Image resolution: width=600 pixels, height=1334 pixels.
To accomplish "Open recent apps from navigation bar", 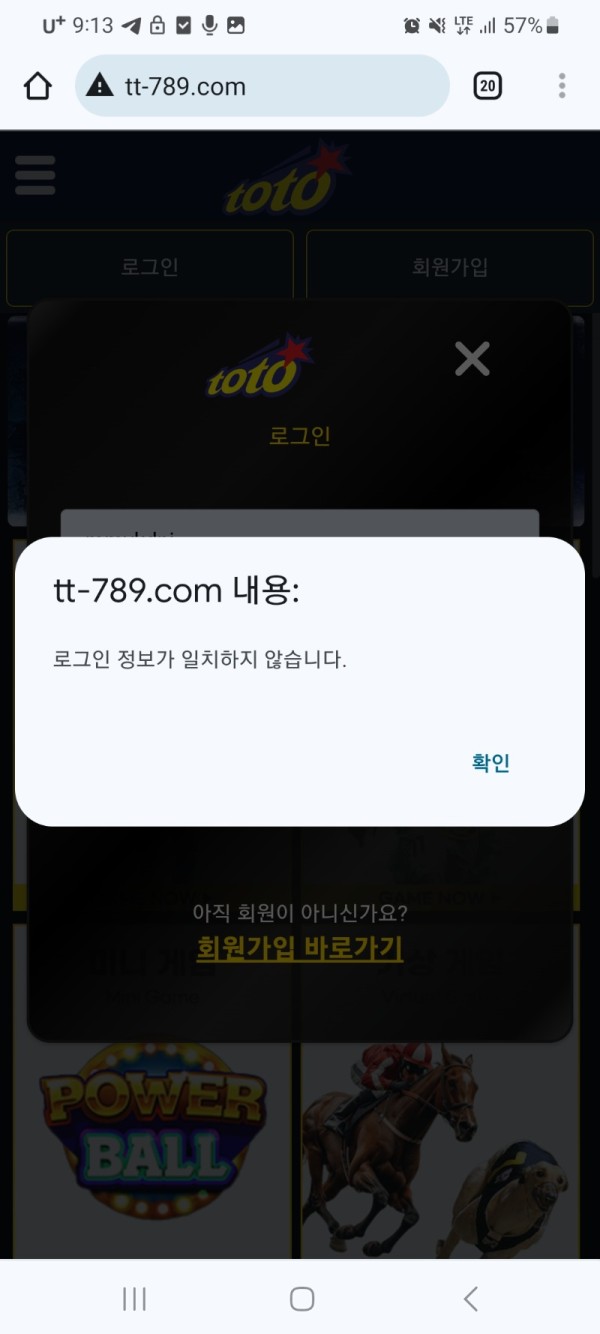I will point(134,1298).
